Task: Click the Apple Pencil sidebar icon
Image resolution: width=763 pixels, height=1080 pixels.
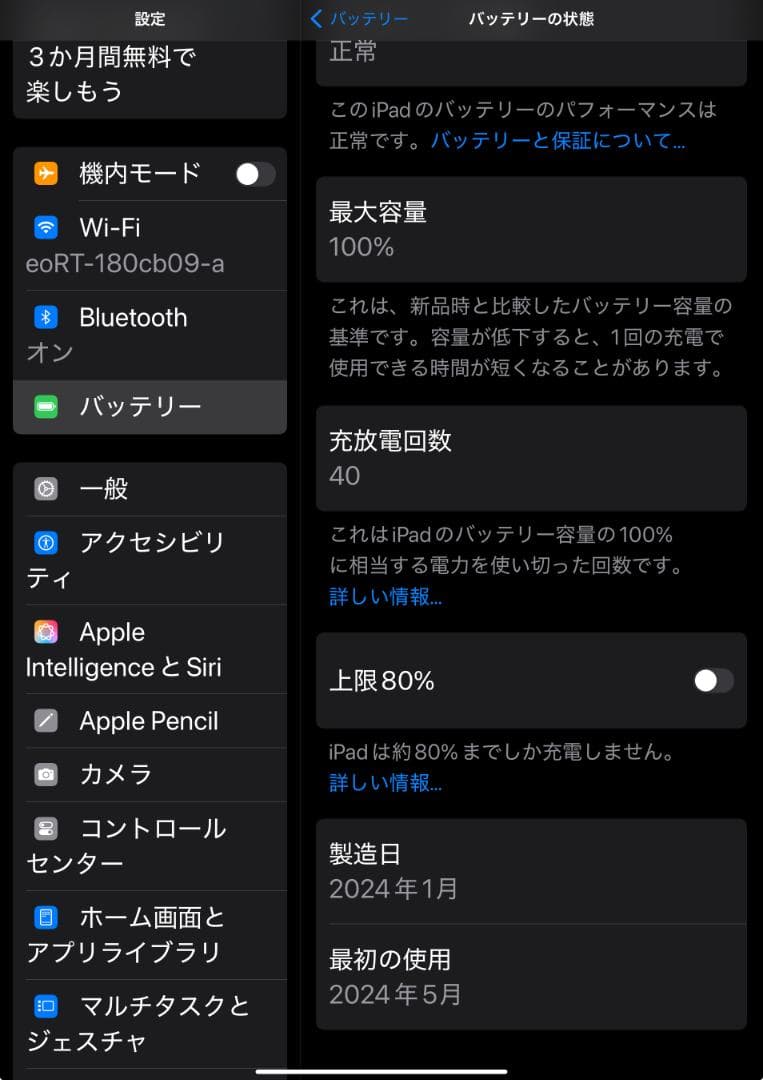Action: click(x=46, y=721)
